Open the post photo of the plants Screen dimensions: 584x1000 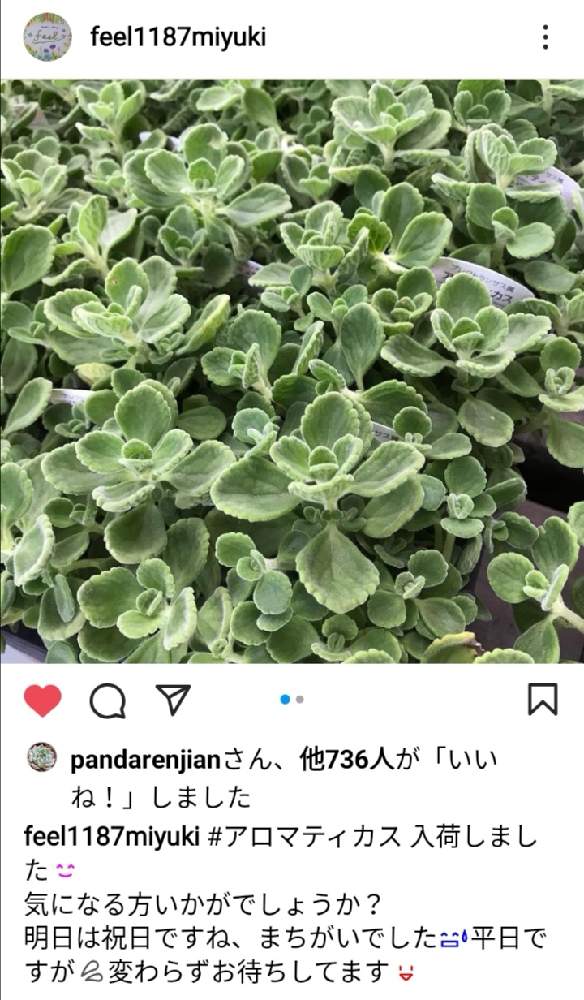pos(292,371)
